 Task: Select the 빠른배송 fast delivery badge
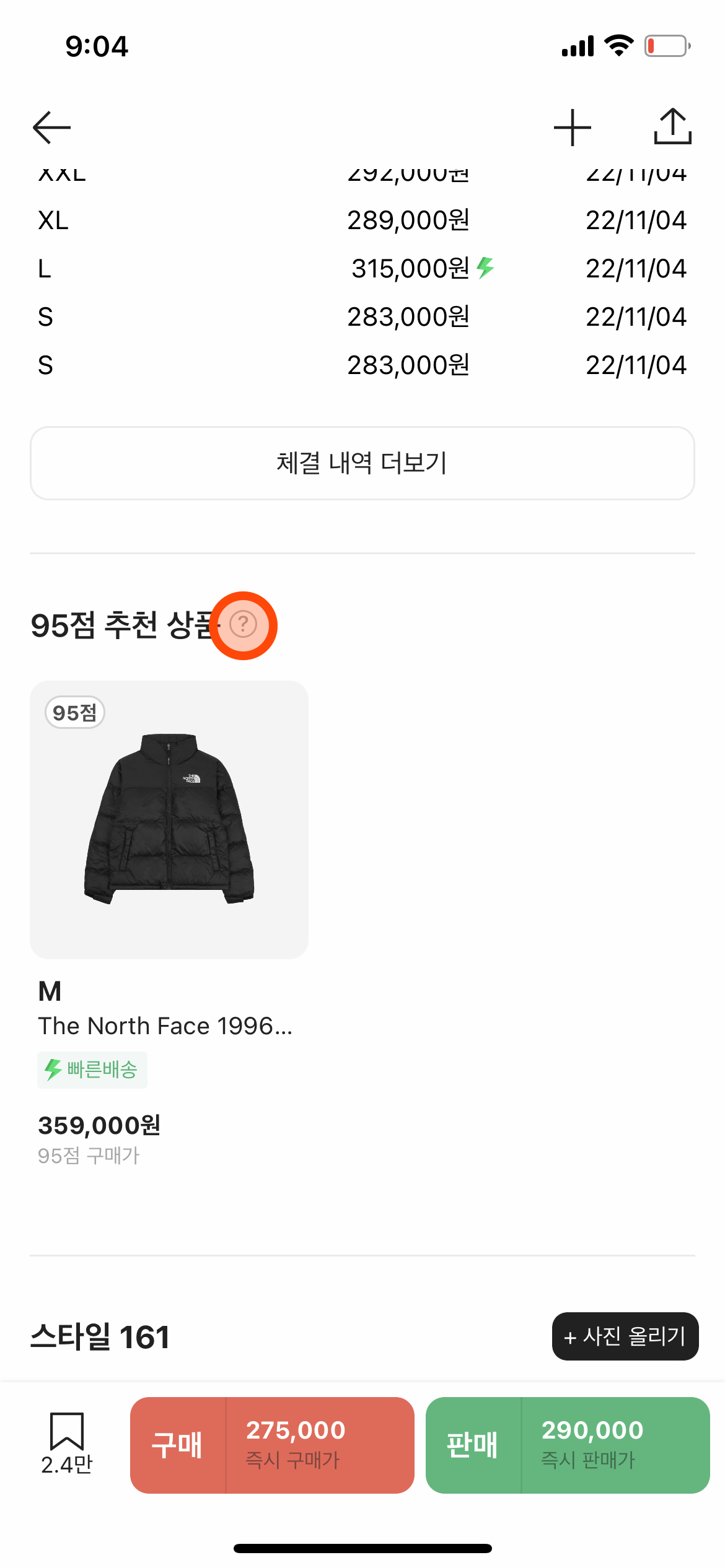[x=92, y=1069]
